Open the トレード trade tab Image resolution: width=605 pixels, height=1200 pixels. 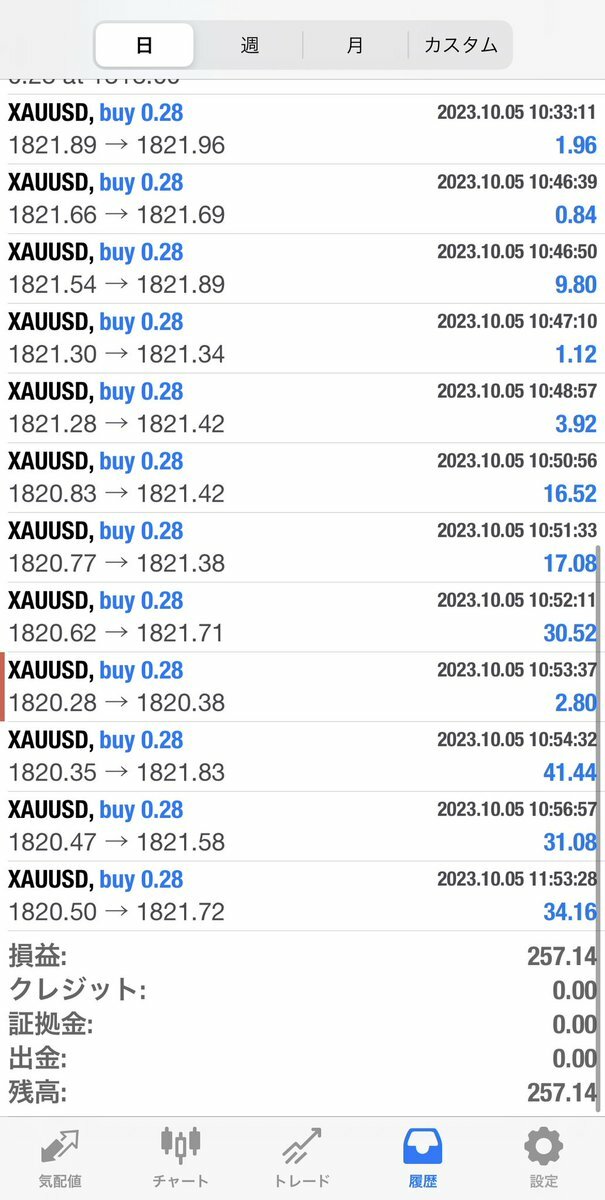302,1158
